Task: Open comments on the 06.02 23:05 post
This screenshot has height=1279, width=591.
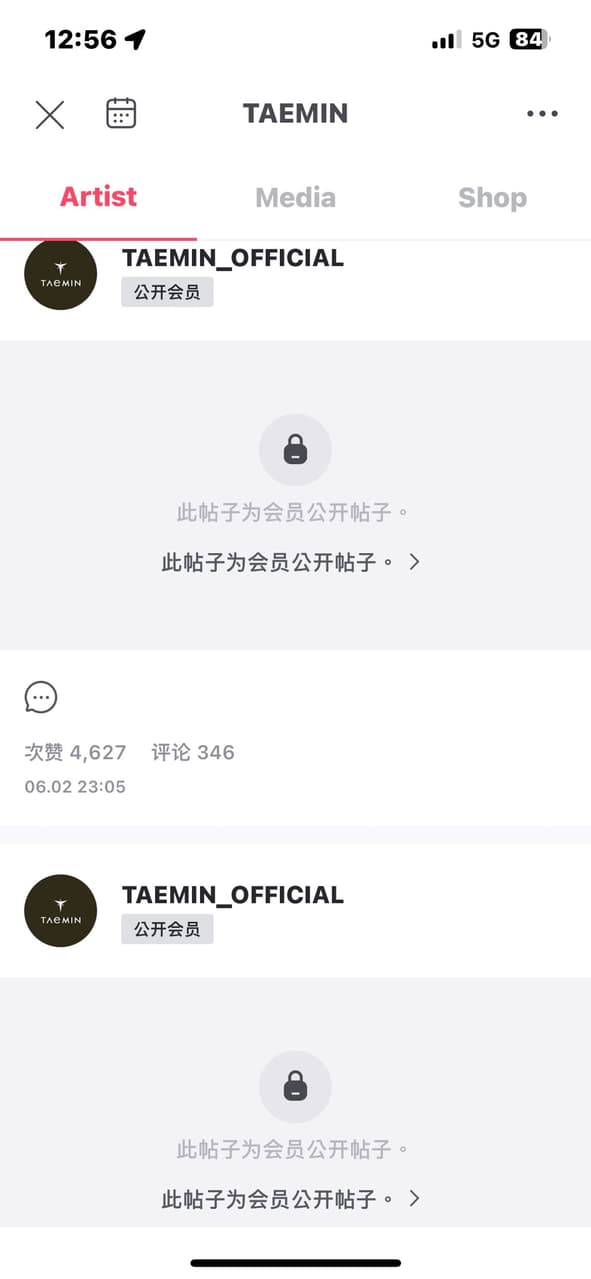Action: [41, 697]
